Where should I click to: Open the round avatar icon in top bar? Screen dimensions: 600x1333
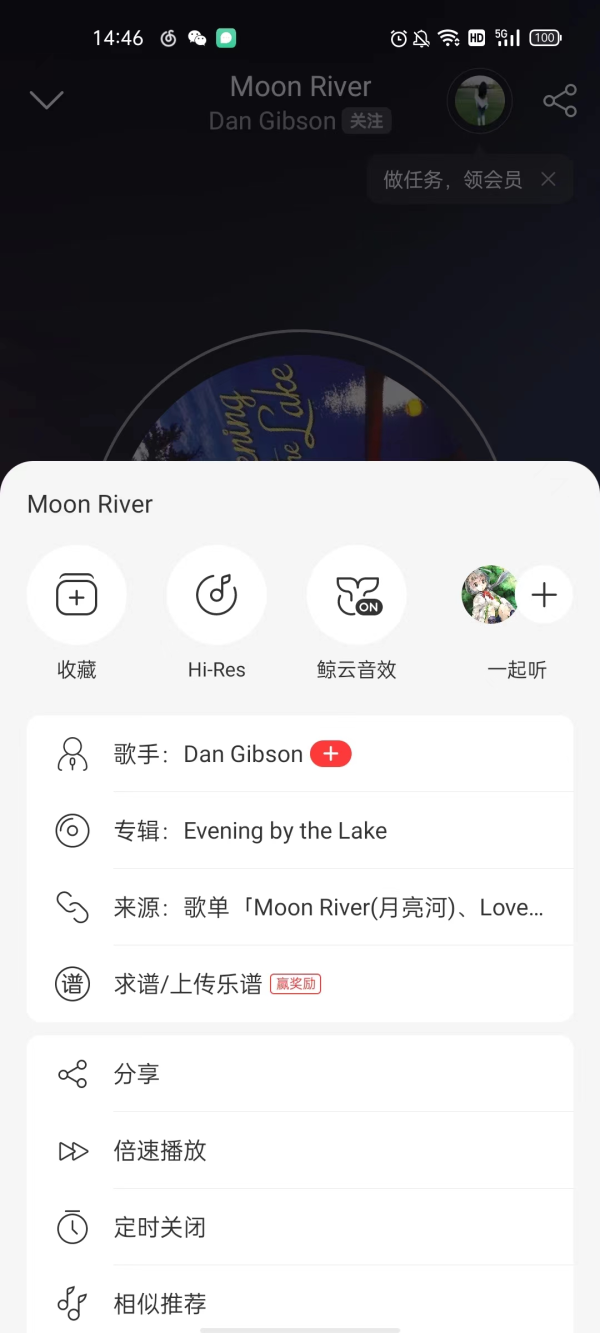pos(480,100)
